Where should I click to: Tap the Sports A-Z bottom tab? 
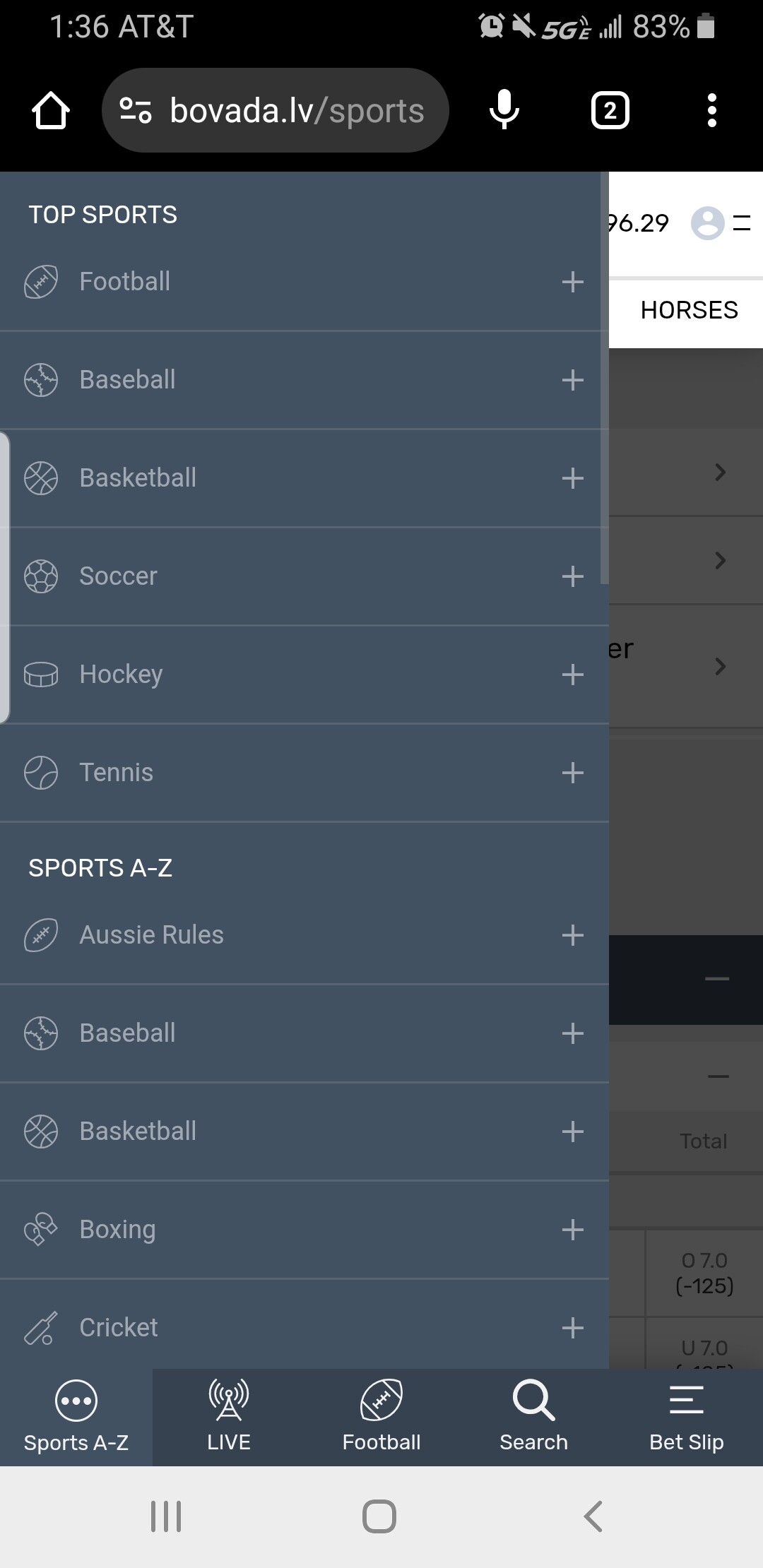(x=76, y=1417)
